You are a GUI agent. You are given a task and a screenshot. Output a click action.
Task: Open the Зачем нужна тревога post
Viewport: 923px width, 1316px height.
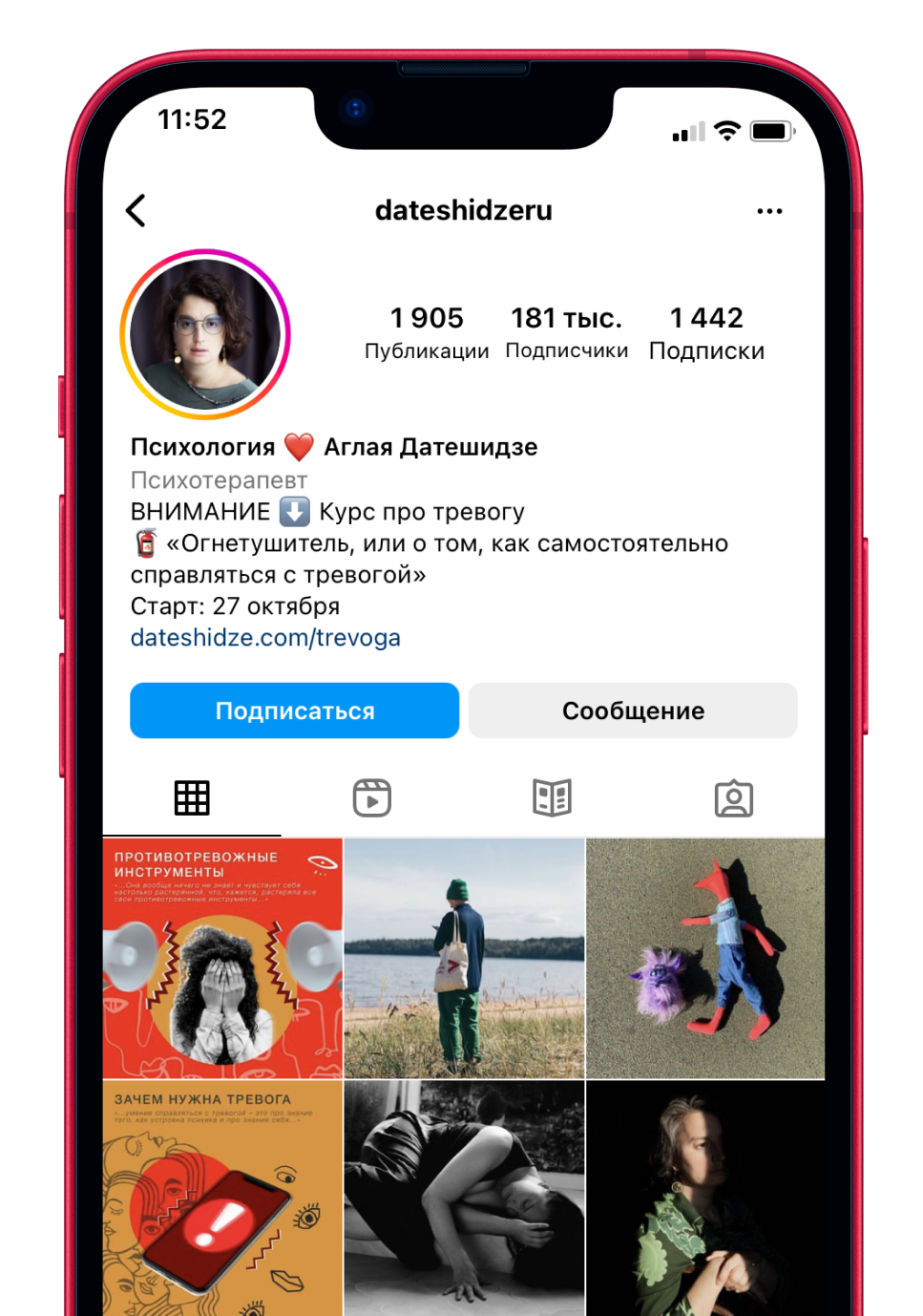pyautogui.click(x=222, y=1199)
